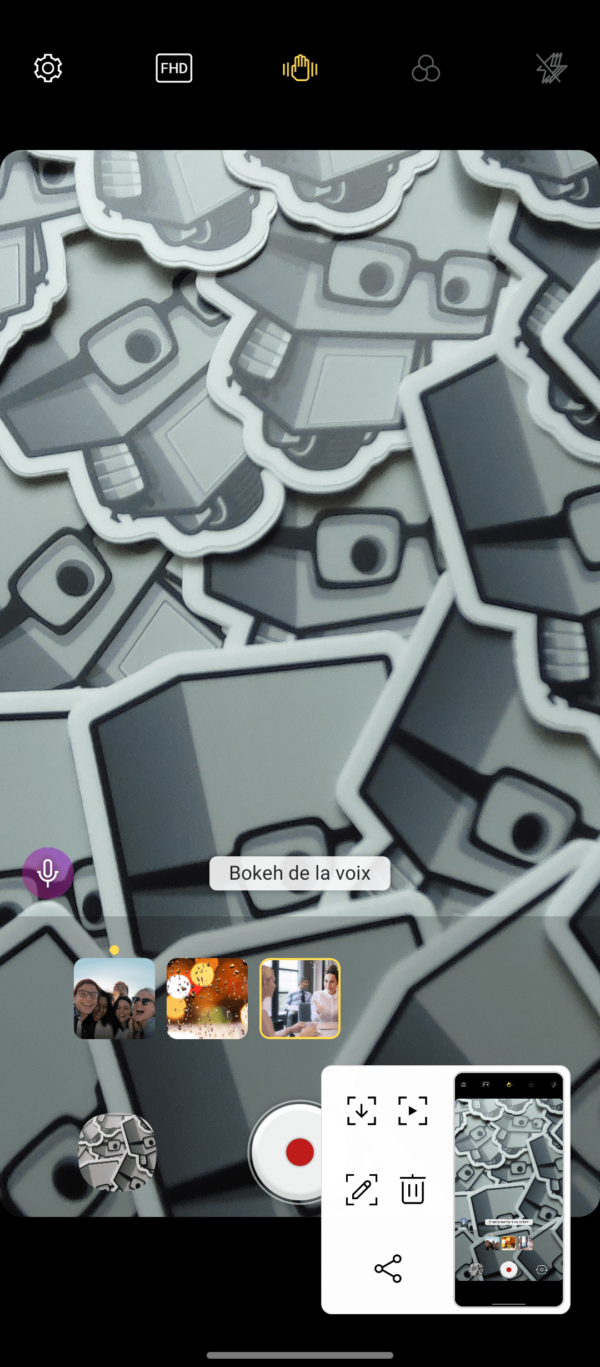The height and width of the screenshot is (1367, 600).
Task: Share the captured screenshot
Action: [x=388, y=1269]
